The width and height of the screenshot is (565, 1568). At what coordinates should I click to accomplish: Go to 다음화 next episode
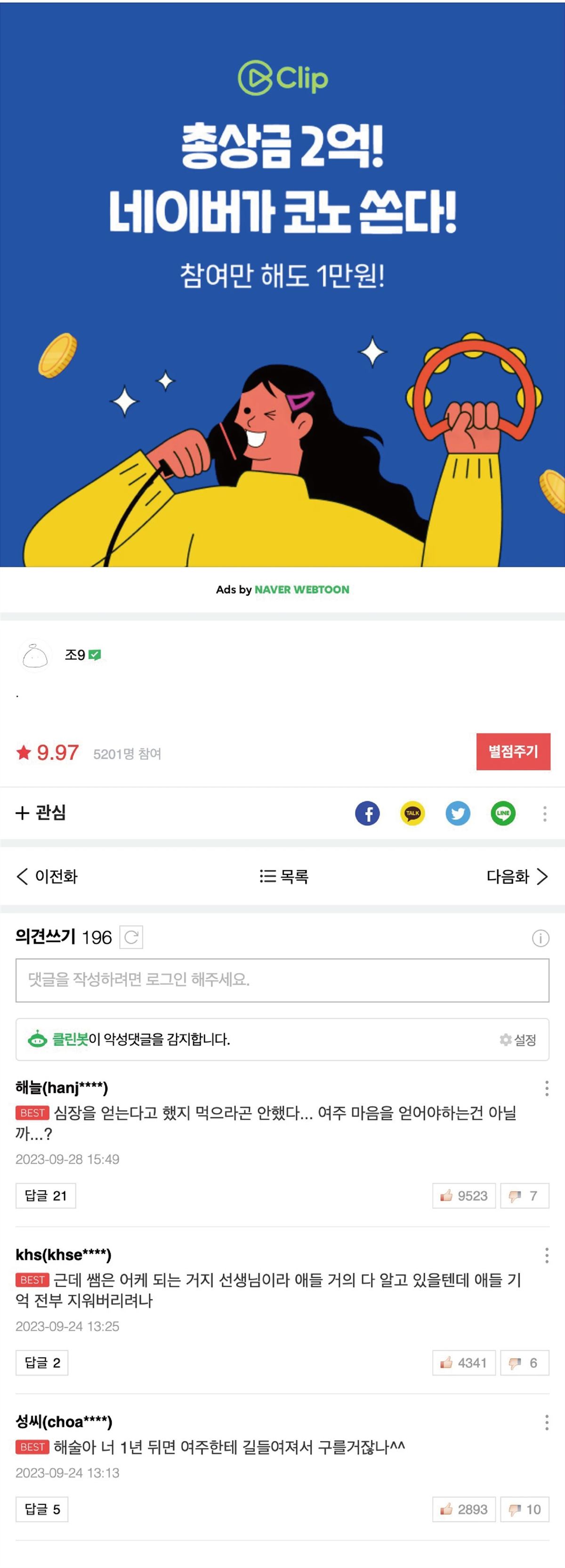[x=517, y=876]
